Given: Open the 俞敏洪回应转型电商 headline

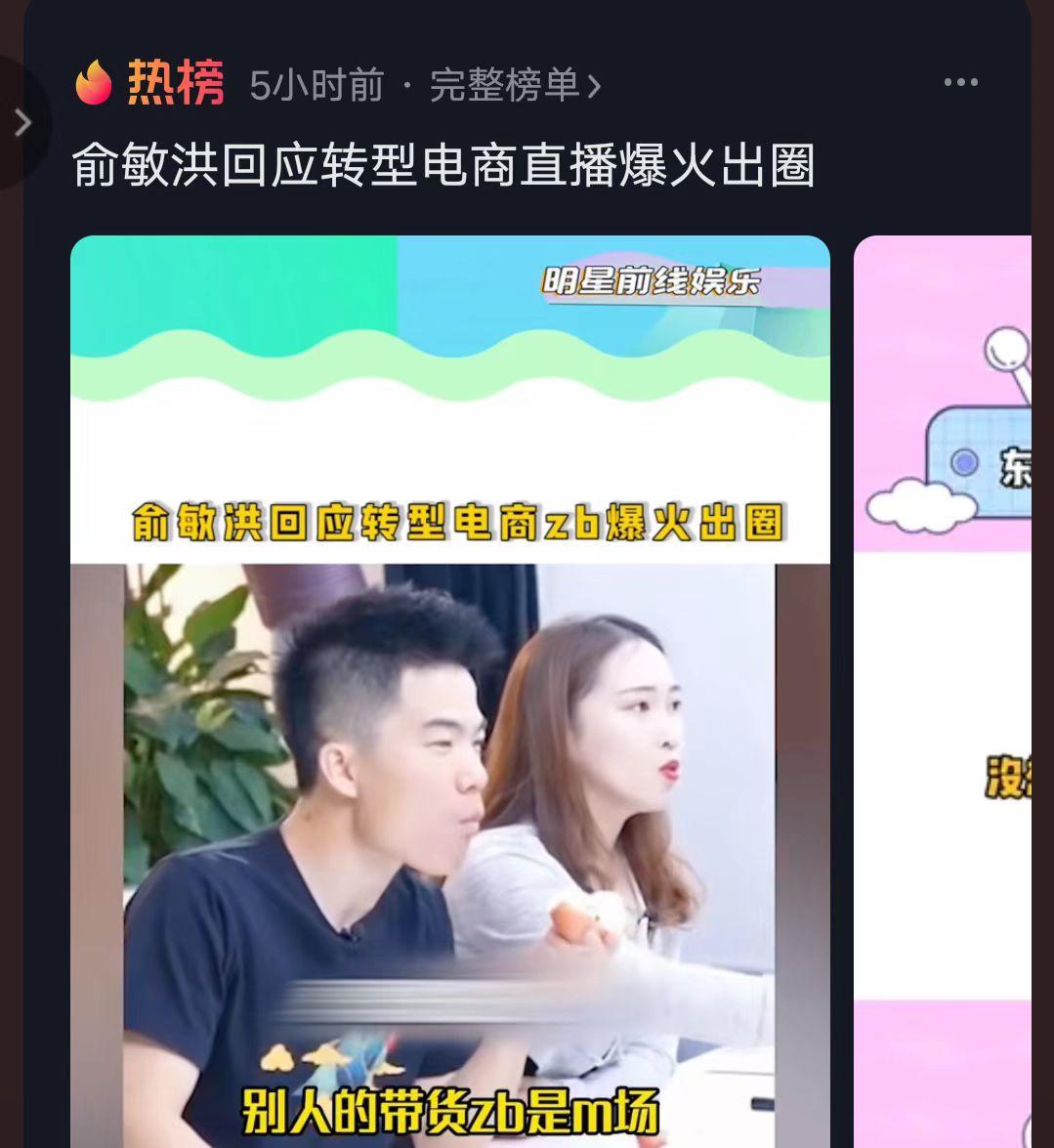Looking at the screenshot, I should point(443,165).
